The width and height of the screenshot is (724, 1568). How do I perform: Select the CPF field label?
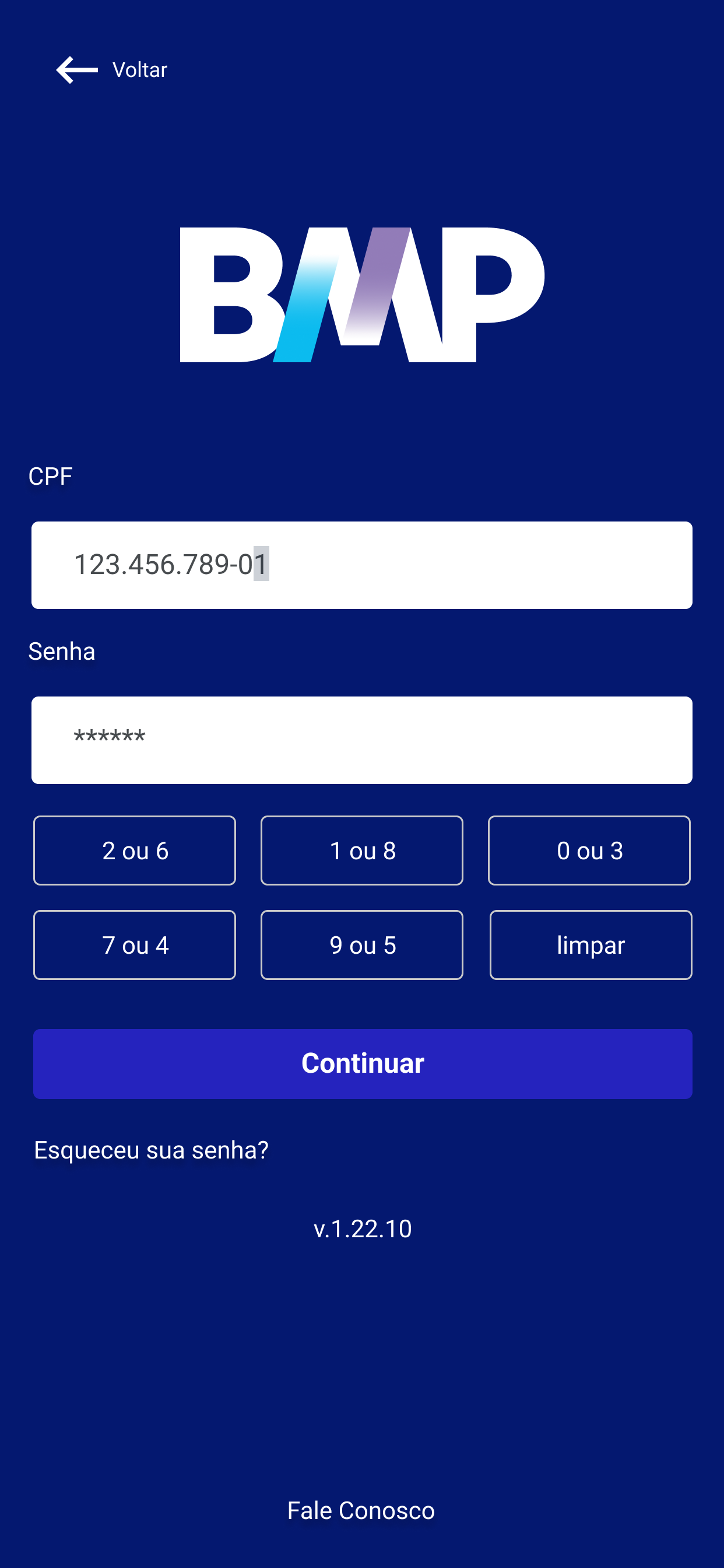pos(51,475)
